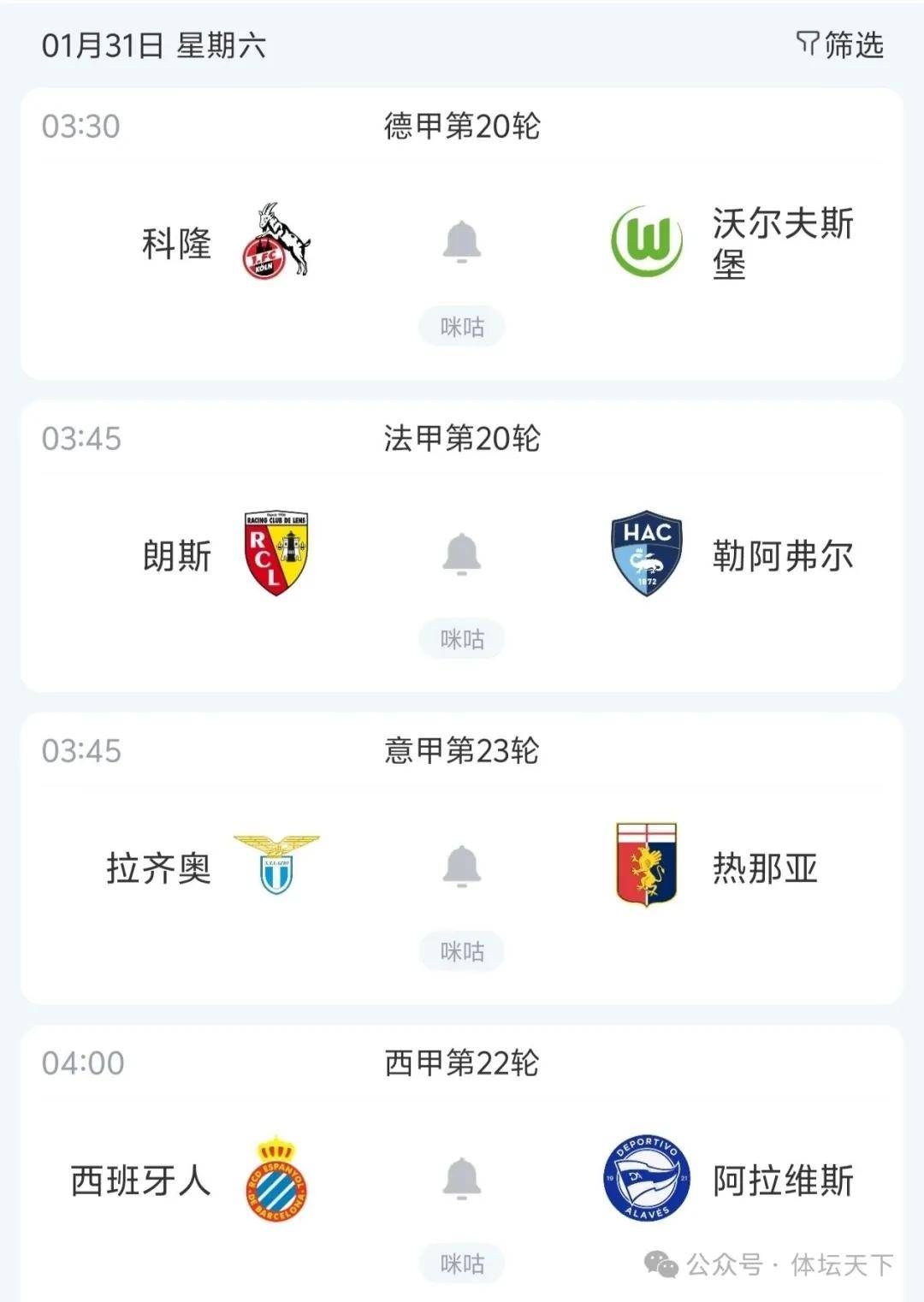Toggle reminder bell for 西班牙人 vs 阿拉维斯

(x=462, y=1179)
